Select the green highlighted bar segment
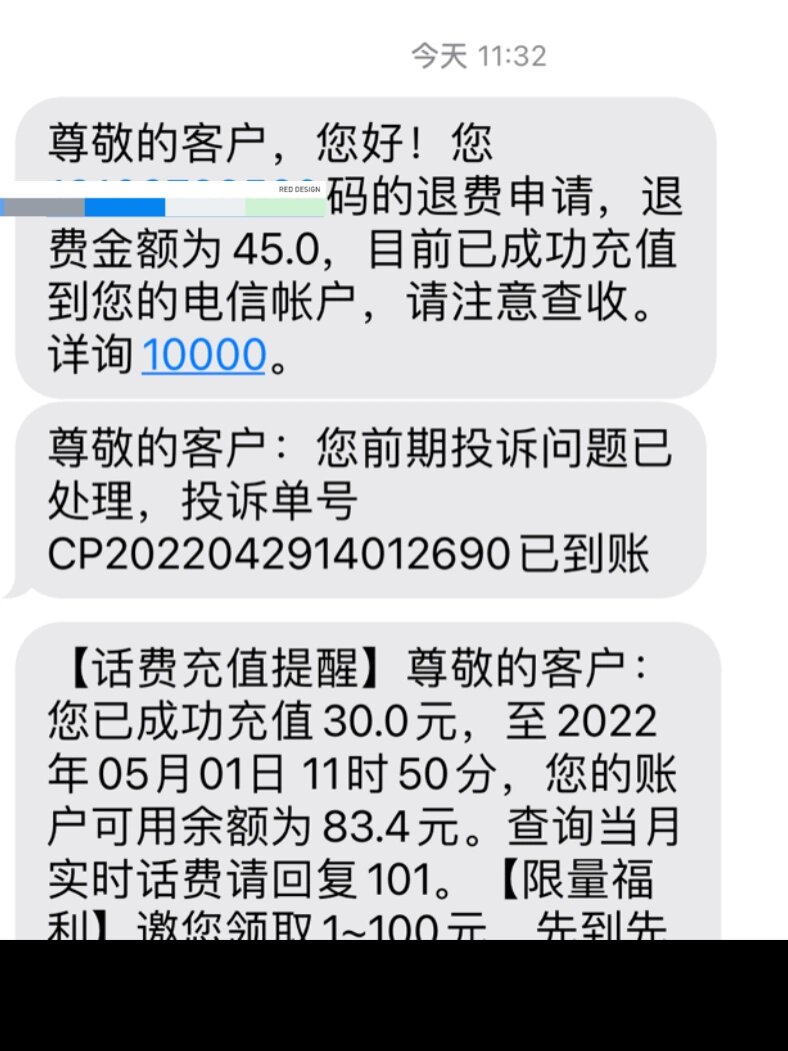Viewport: 788px width, 1051px height. click(x=285, y=205)
